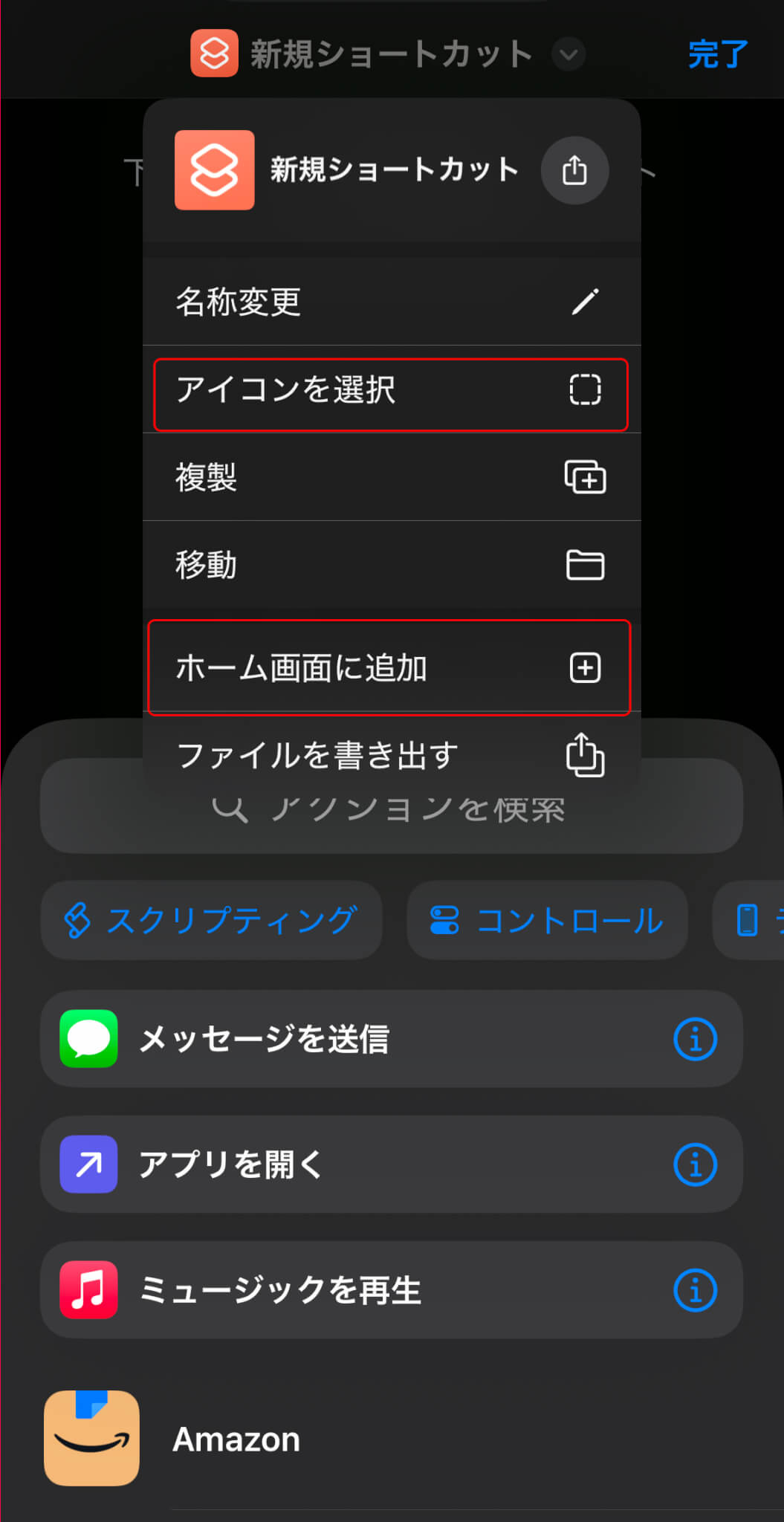Show info for メッセージを送信
This screenshot has width=784, height=1522.
pyautogui.click(x=695, y=1038)
